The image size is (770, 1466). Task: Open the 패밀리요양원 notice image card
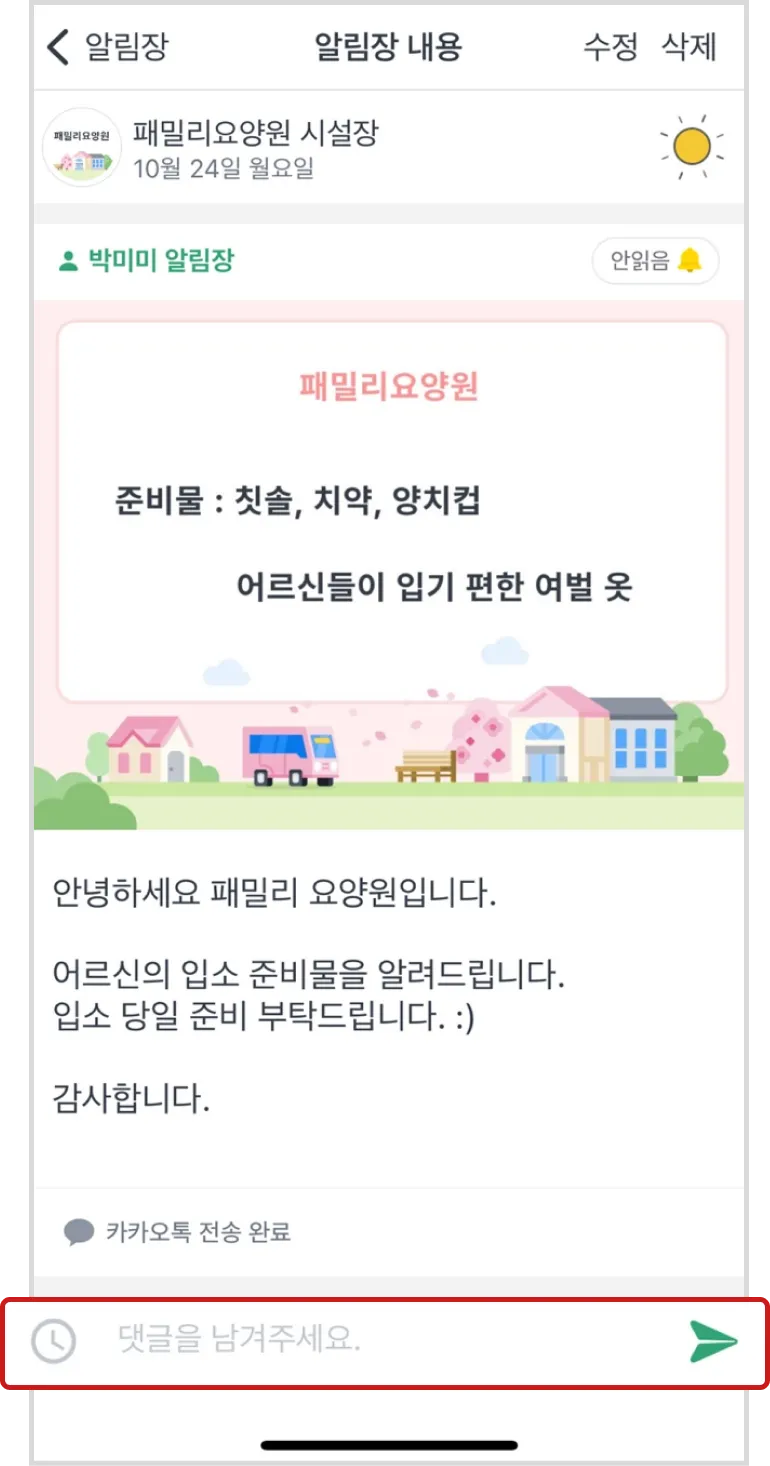390,565
